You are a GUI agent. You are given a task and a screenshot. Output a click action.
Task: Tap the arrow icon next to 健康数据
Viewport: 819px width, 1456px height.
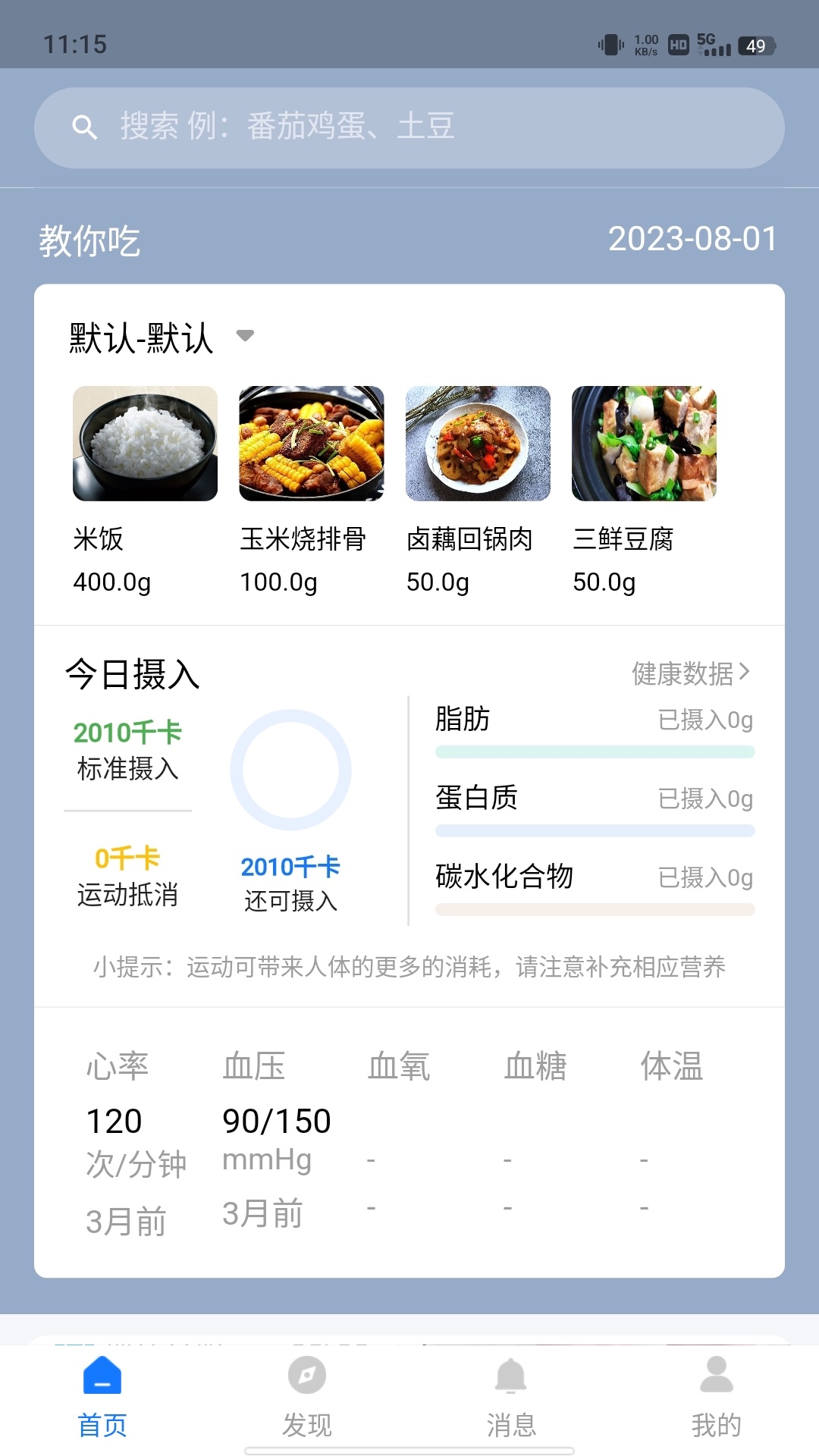(744, 673)
